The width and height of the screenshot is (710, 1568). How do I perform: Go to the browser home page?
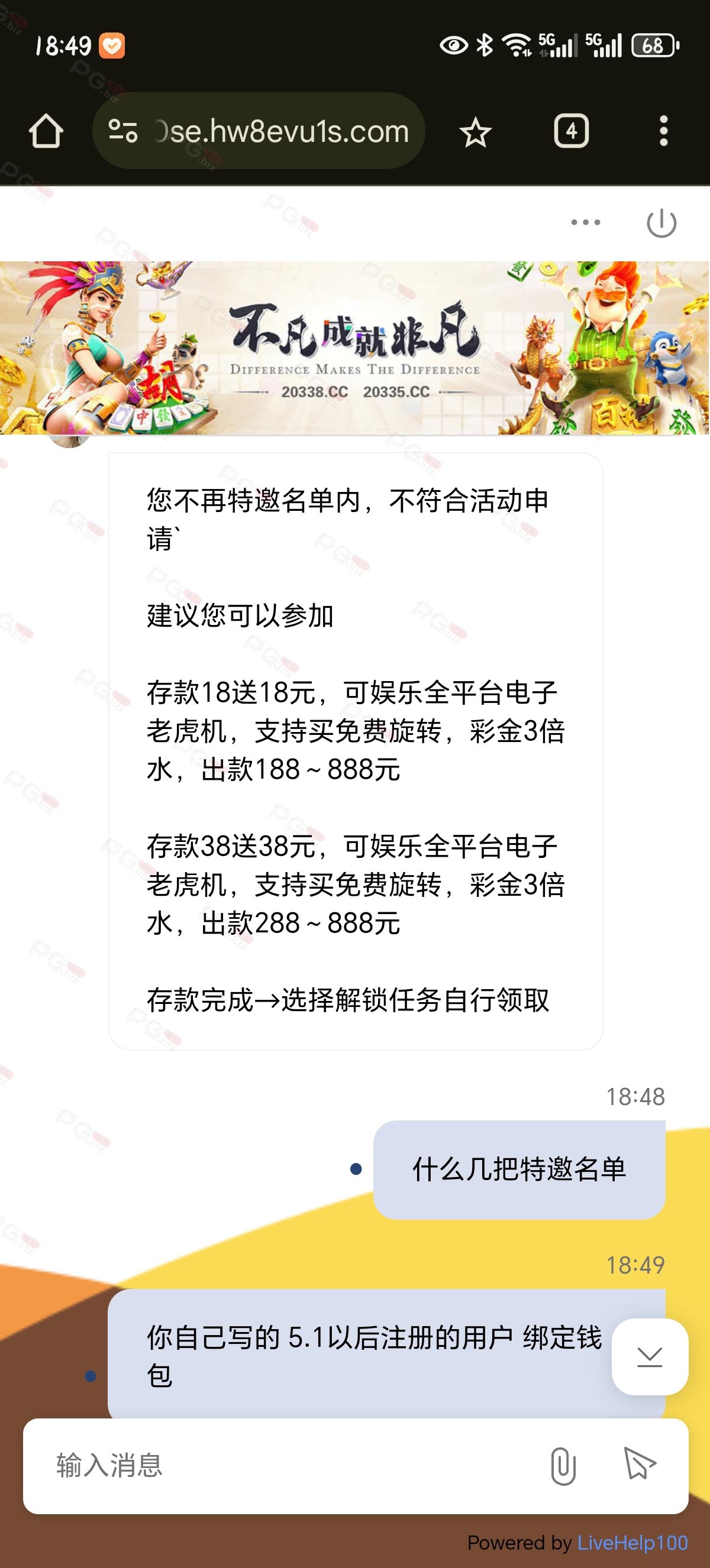[x=46, y=131]
